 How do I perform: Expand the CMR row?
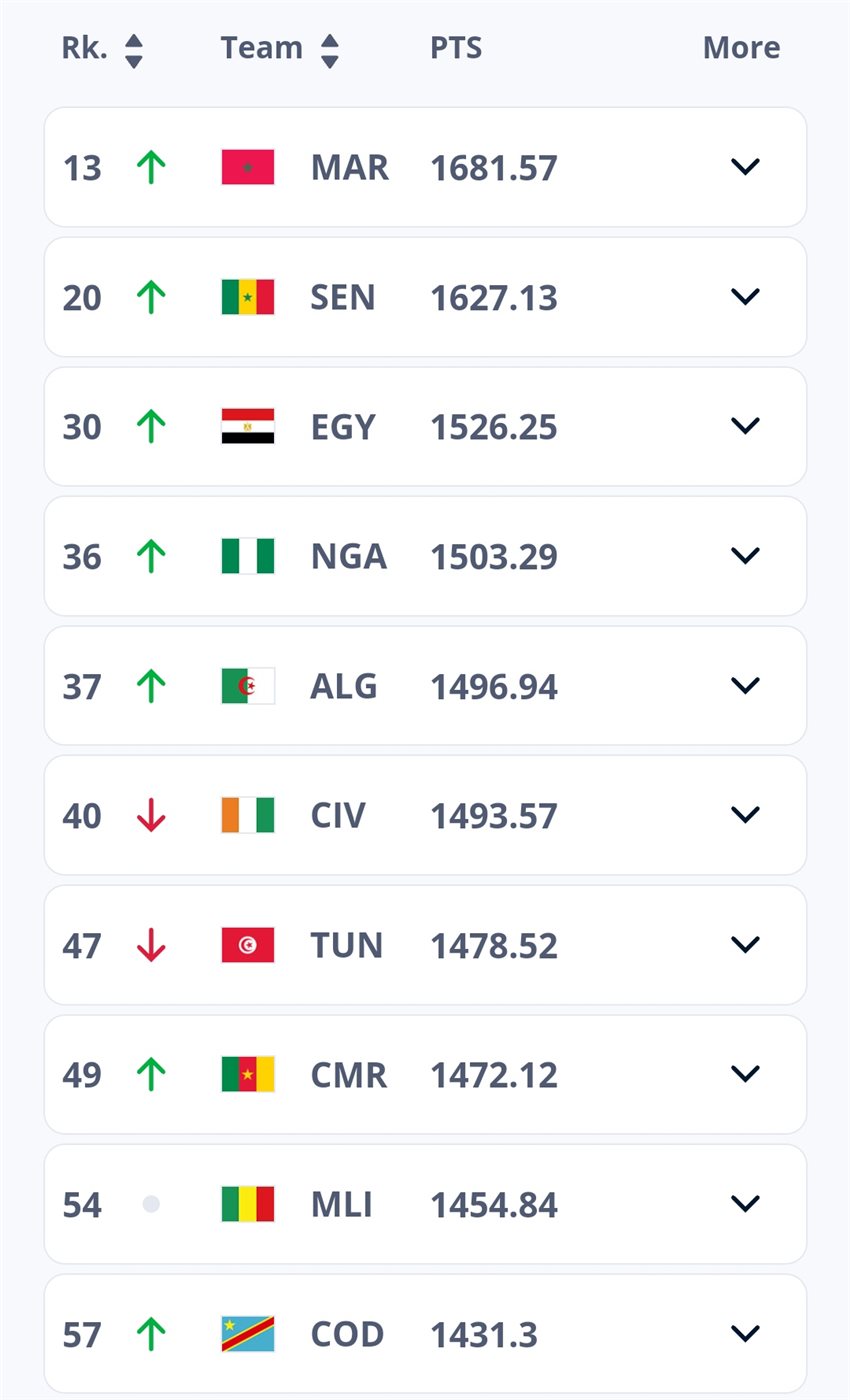click(745, 1074)
